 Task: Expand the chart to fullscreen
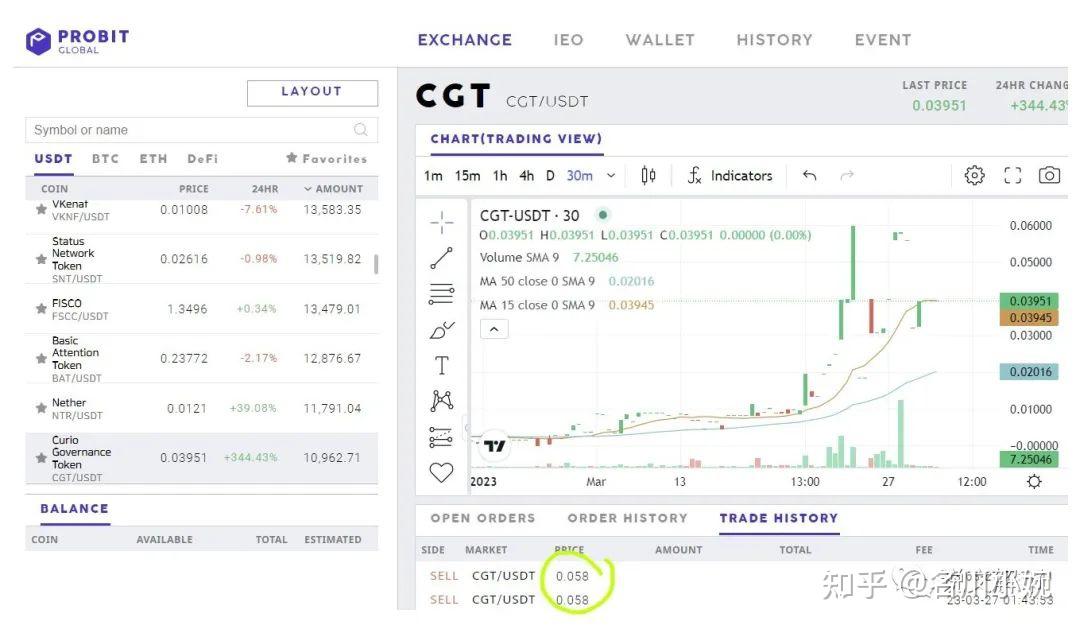1012,176
